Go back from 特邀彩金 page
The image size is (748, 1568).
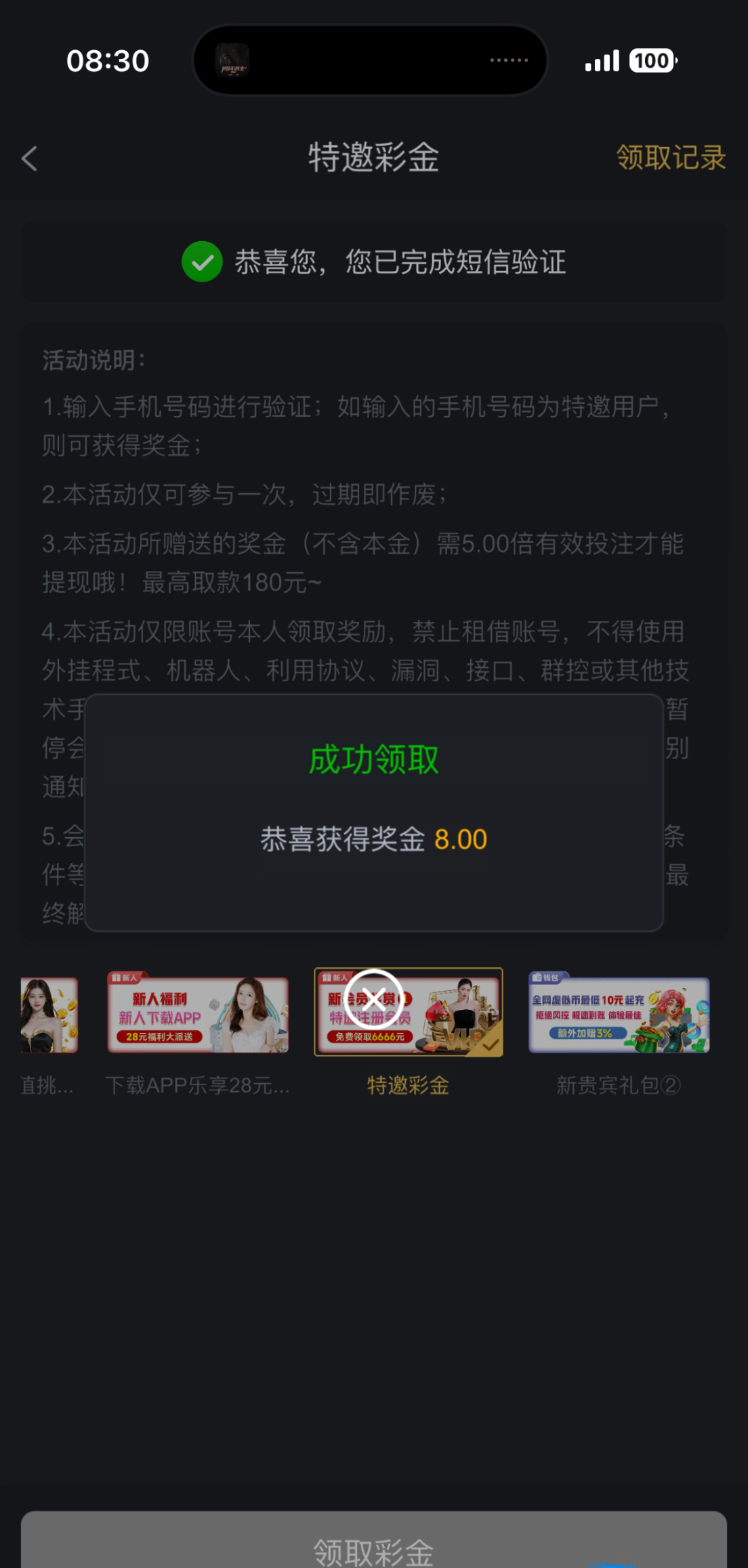(30, 159)
